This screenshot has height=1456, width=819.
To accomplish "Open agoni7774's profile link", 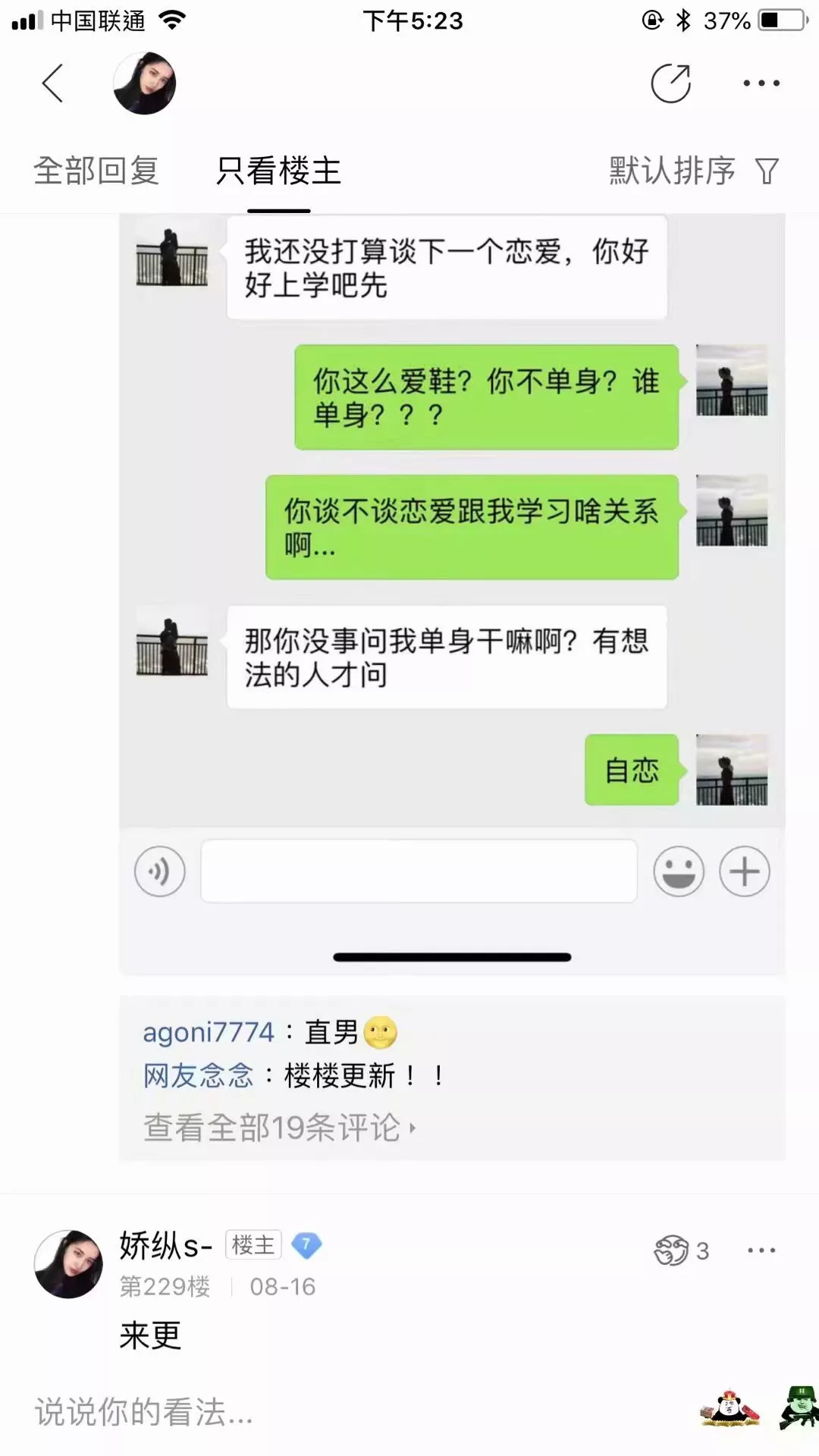I will click(x=209, y=1032).
